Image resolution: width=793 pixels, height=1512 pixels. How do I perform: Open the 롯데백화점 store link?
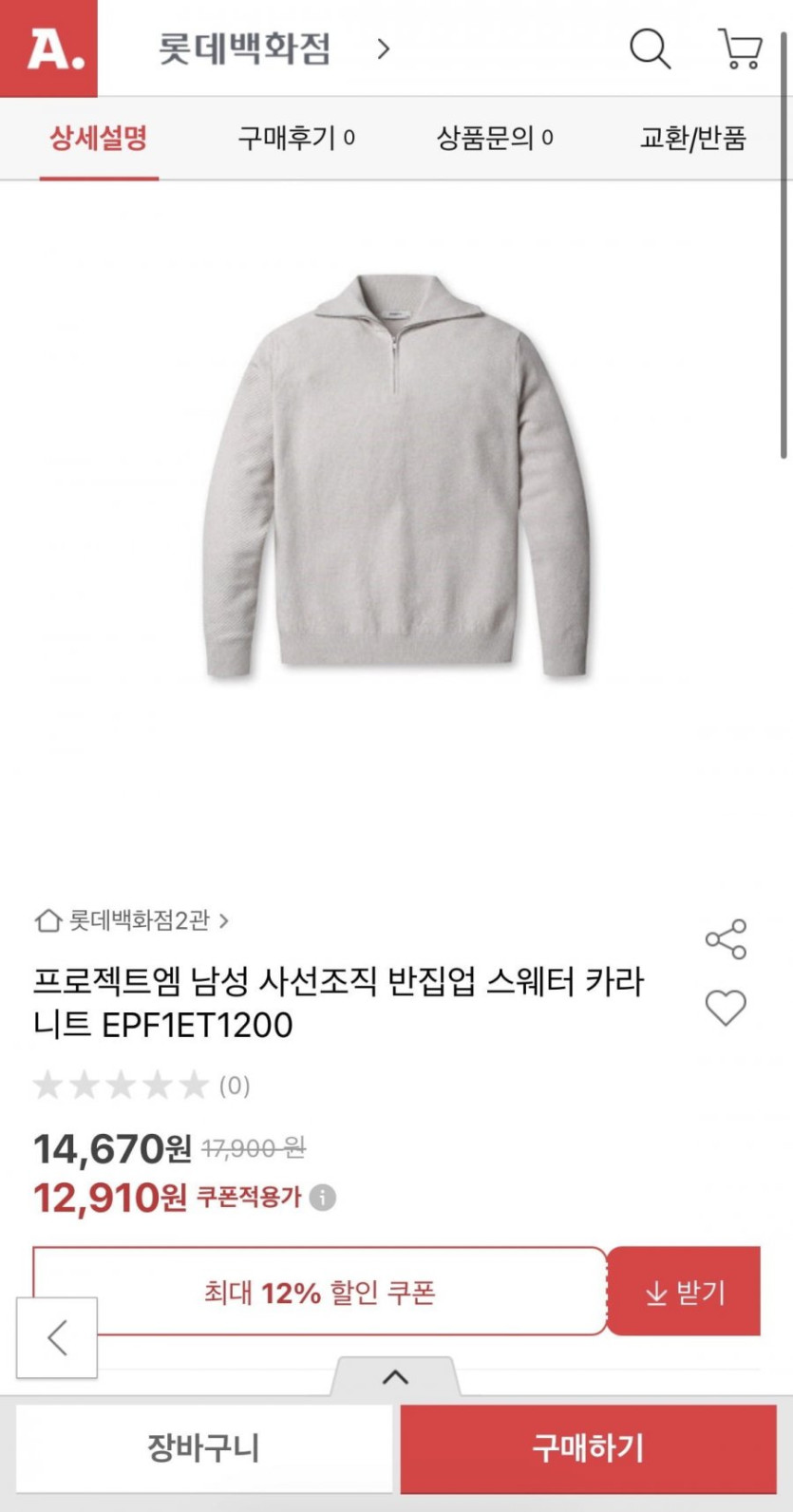pos(274,48)
